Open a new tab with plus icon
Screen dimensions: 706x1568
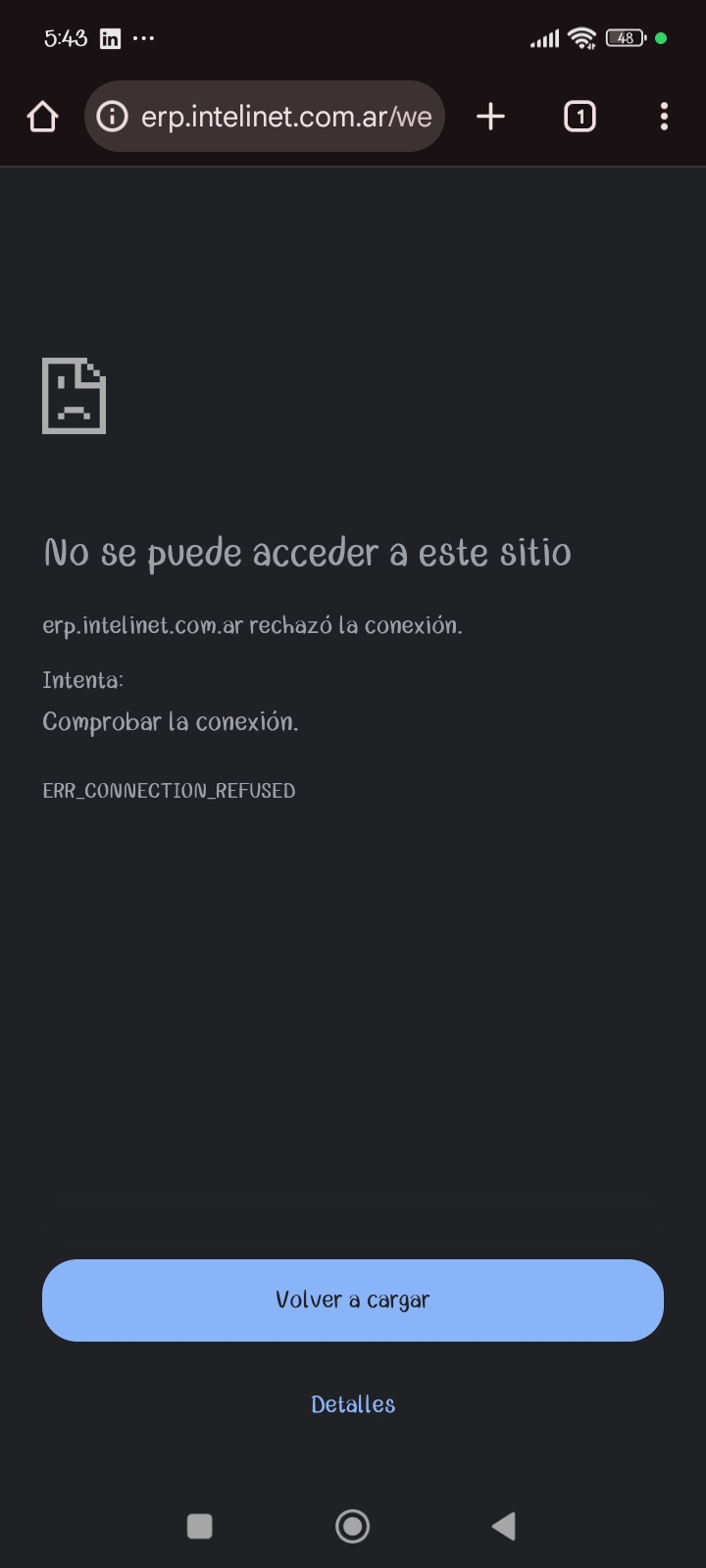tap(490, 117)
